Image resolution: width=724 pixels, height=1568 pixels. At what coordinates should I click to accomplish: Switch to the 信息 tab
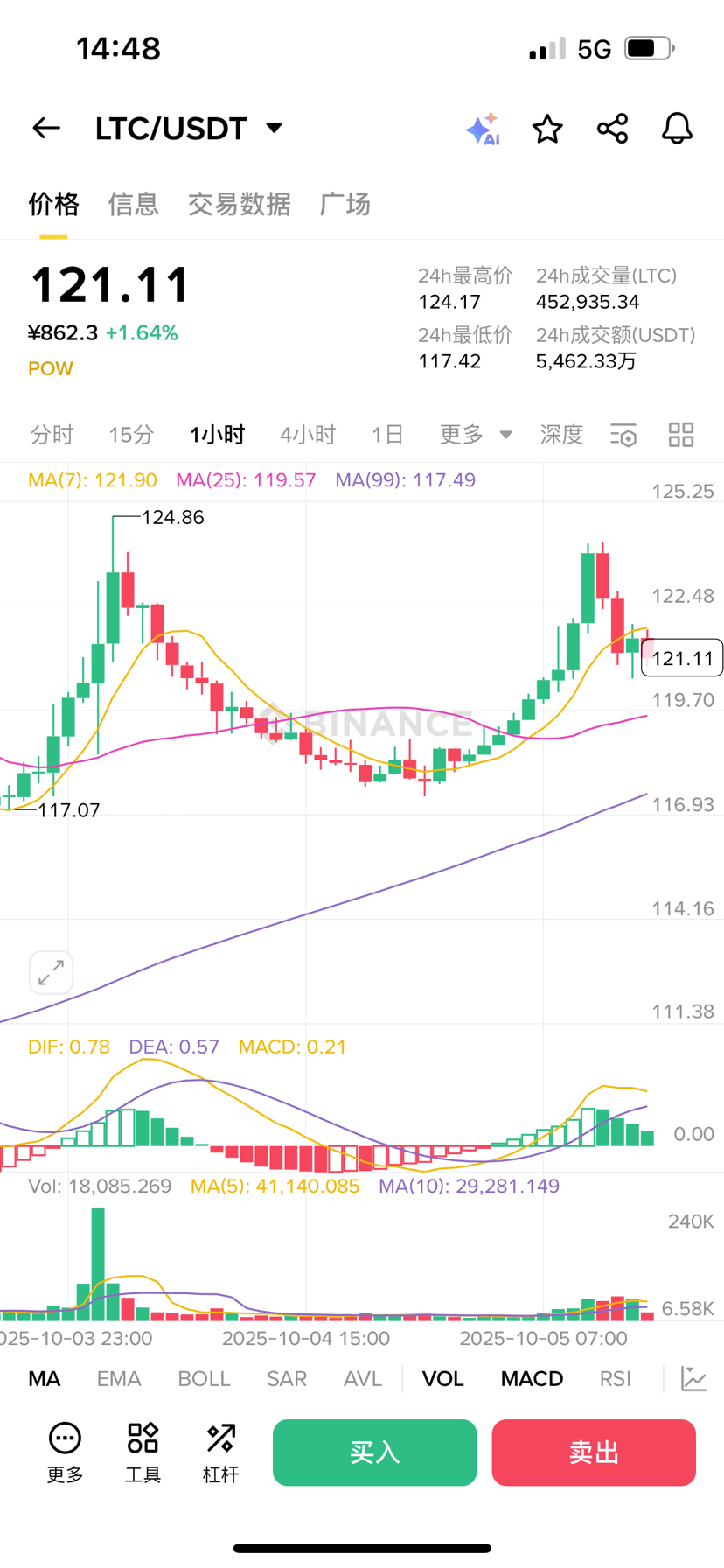pos(133,204)
